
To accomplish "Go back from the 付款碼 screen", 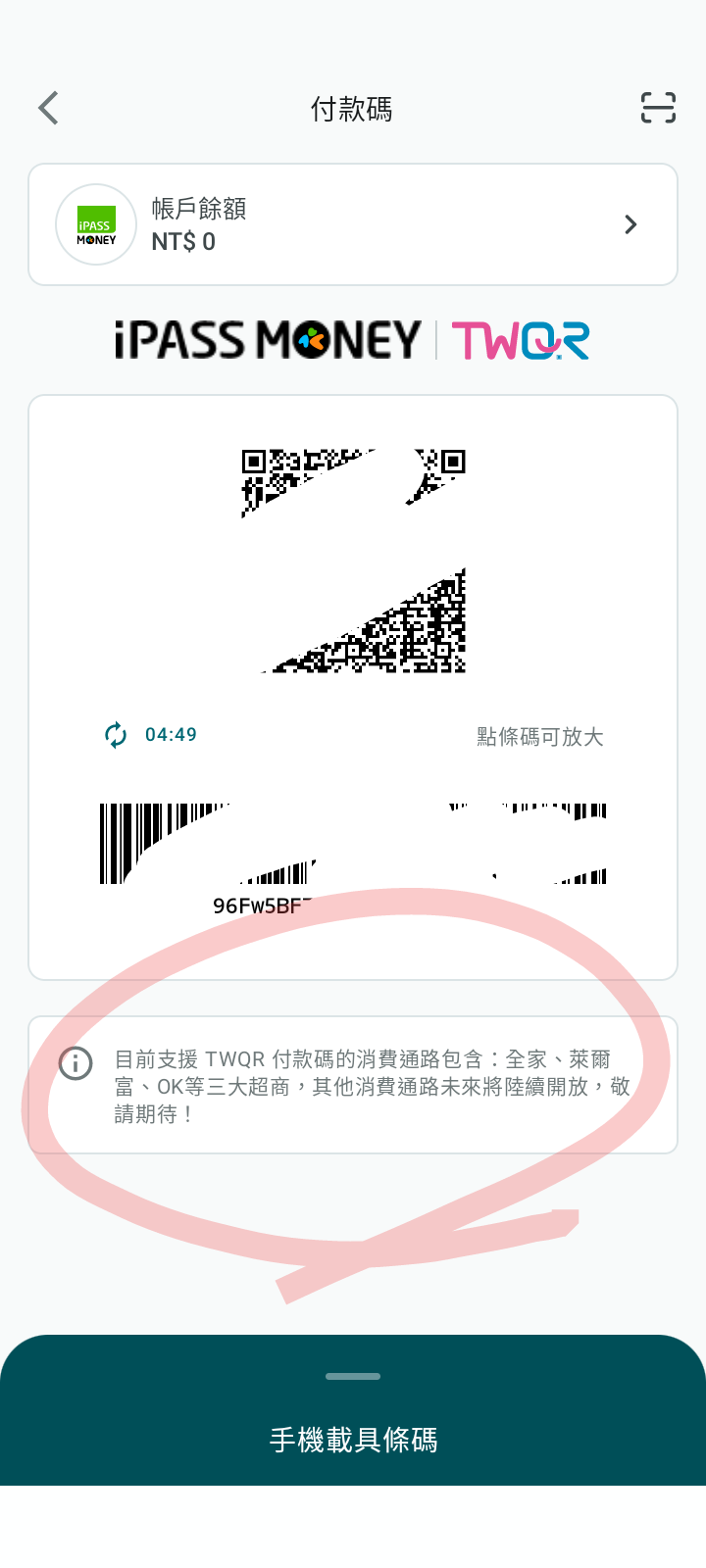I will (x=49, y=108).
